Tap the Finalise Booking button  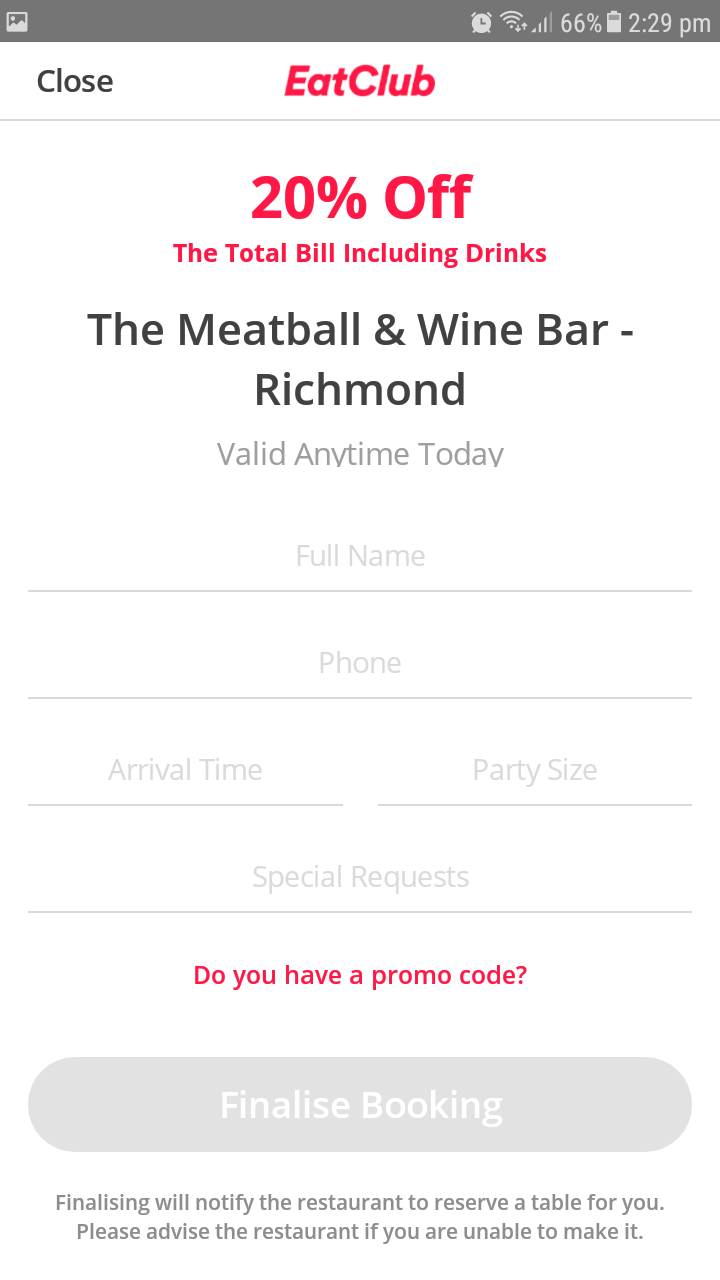tap(360, 1105)
